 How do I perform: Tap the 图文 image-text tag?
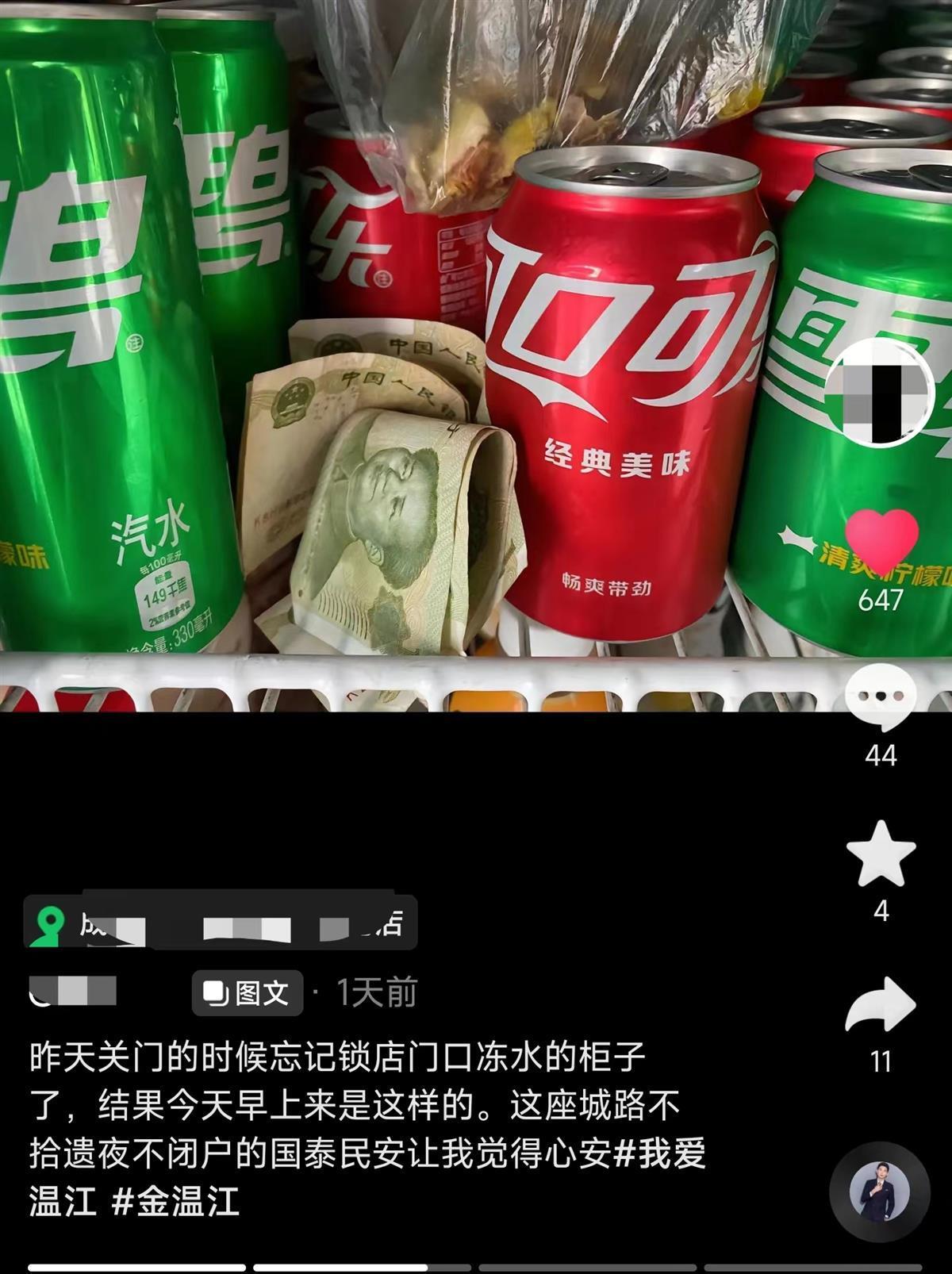tap(248, 992)
